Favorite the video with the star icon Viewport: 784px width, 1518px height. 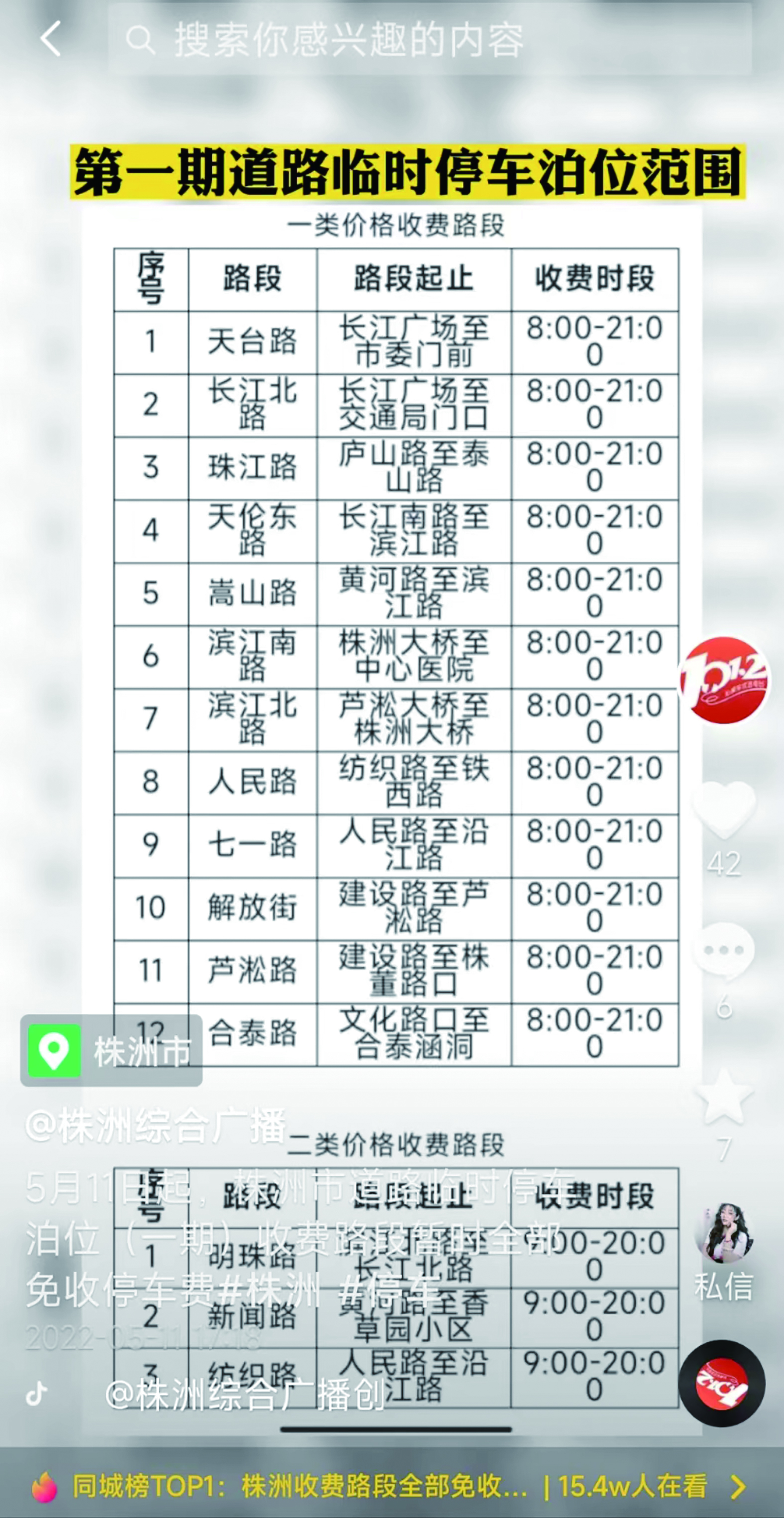point(724,1097)
